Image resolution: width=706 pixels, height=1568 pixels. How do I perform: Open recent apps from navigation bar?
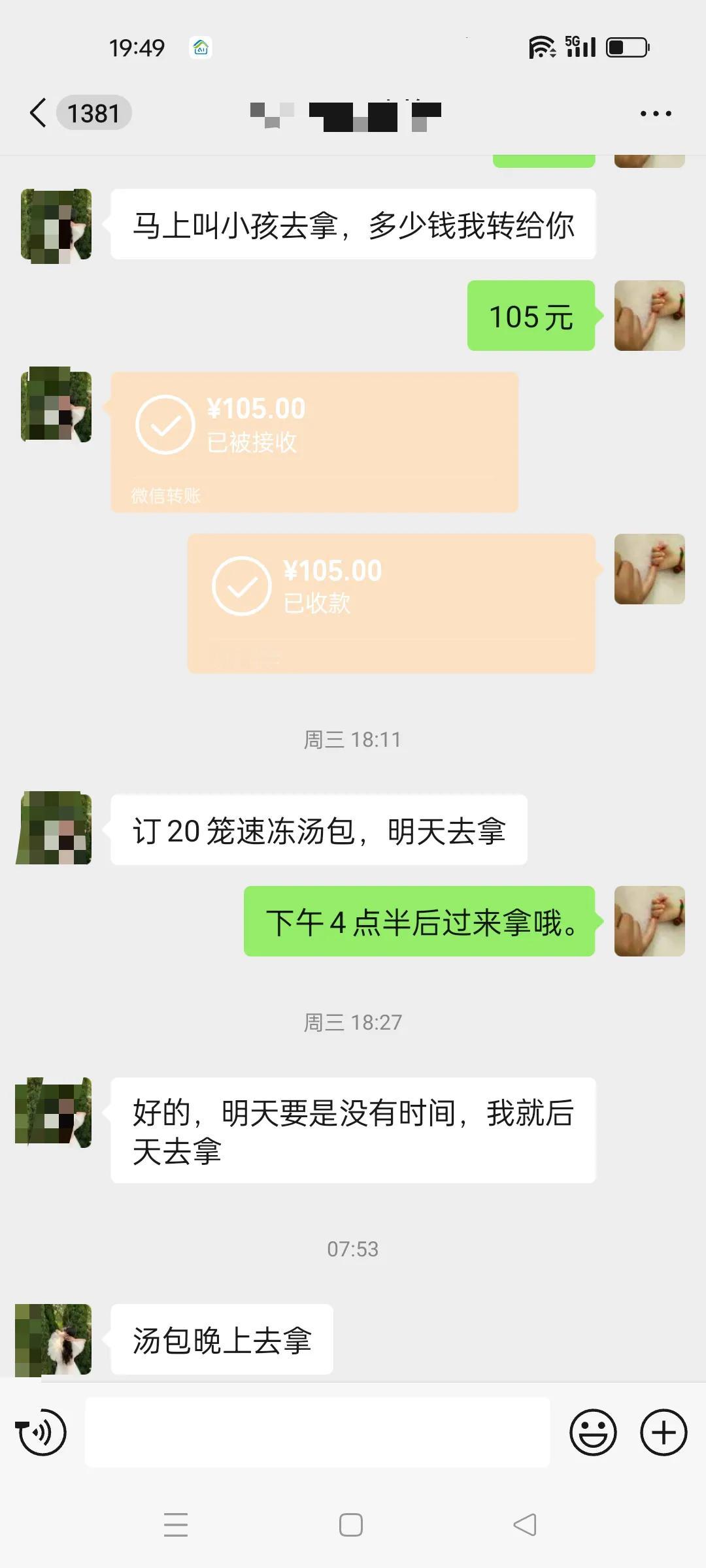pyautogui.click(x=175, y=1525)
